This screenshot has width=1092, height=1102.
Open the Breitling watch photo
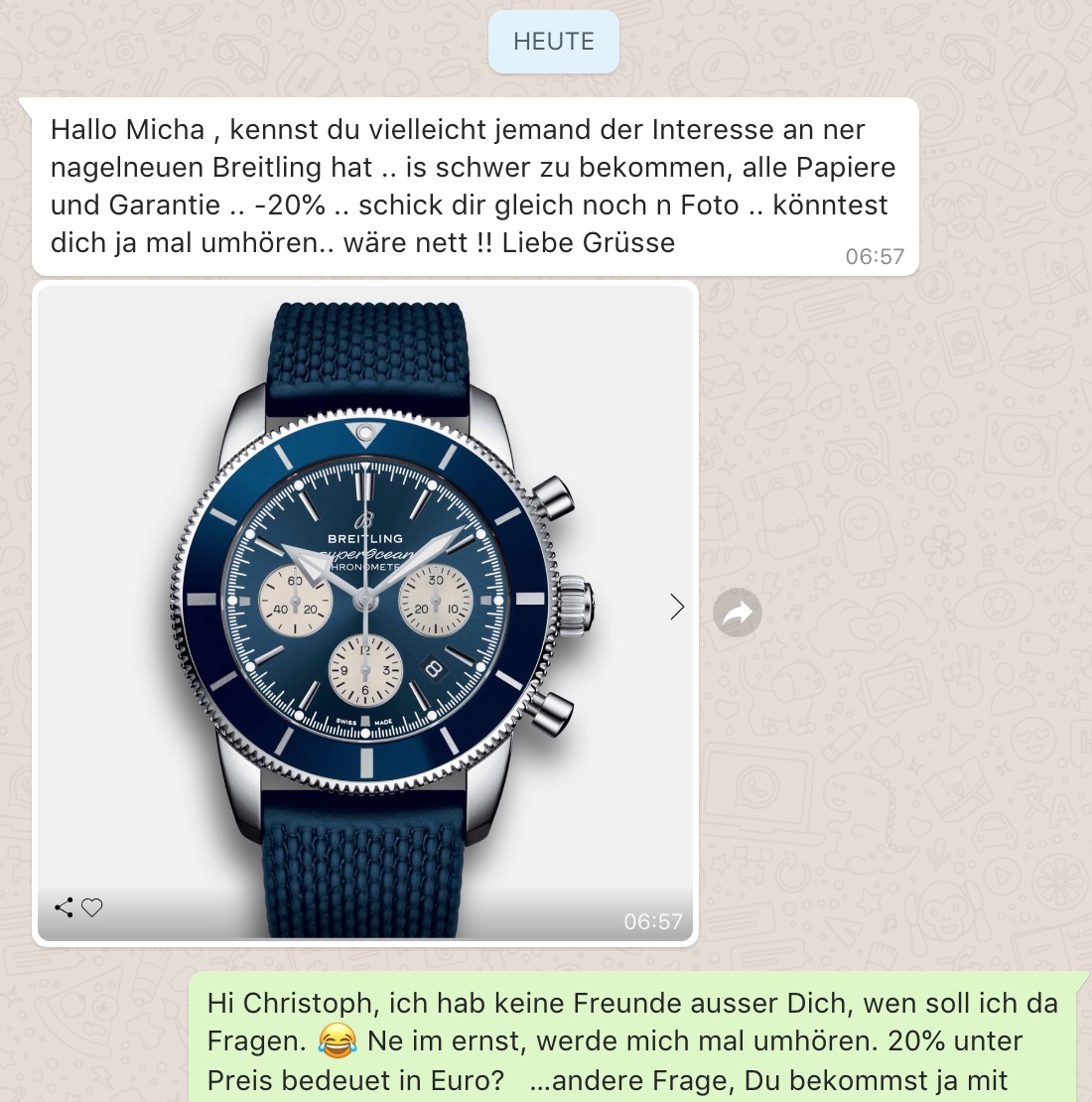point(366,613)
